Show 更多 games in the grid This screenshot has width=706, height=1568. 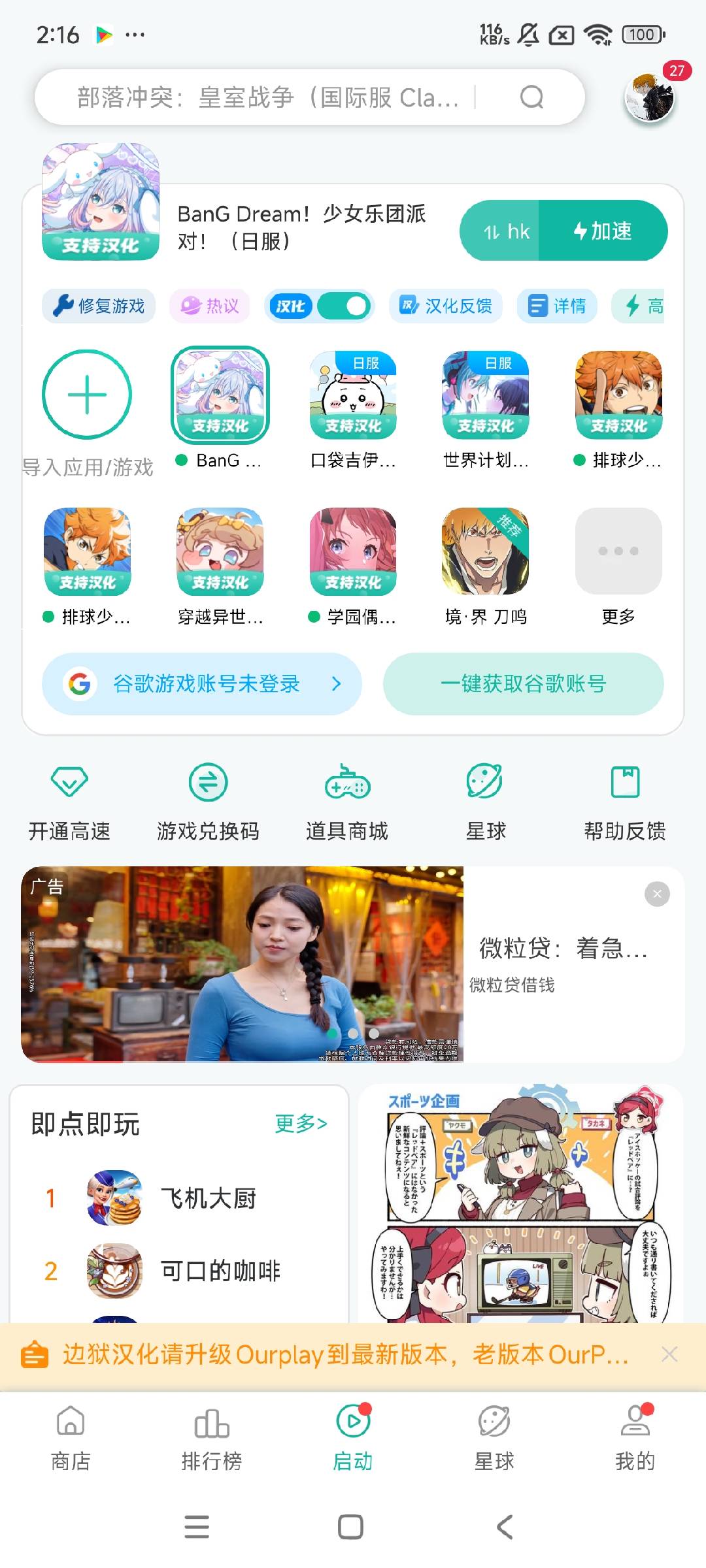coord(618,551)
